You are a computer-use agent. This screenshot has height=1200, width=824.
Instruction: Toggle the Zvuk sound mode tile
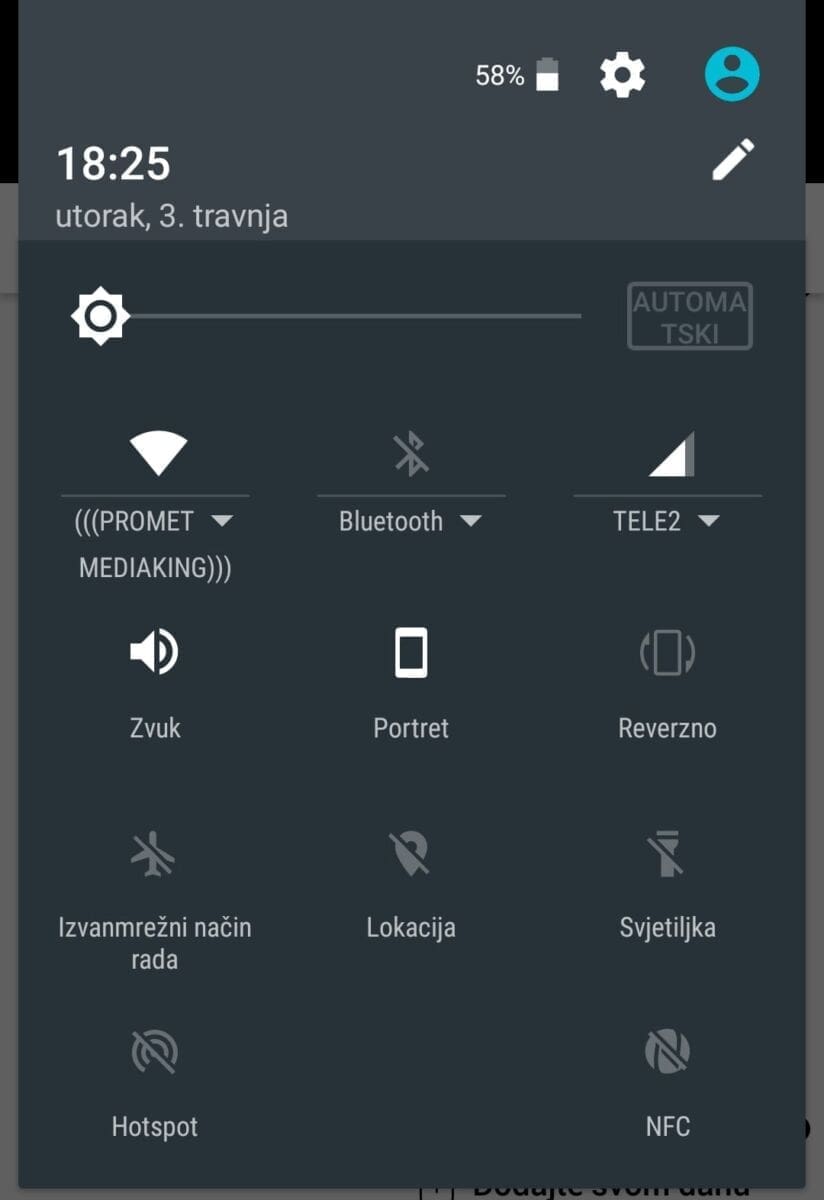point(155,653)
